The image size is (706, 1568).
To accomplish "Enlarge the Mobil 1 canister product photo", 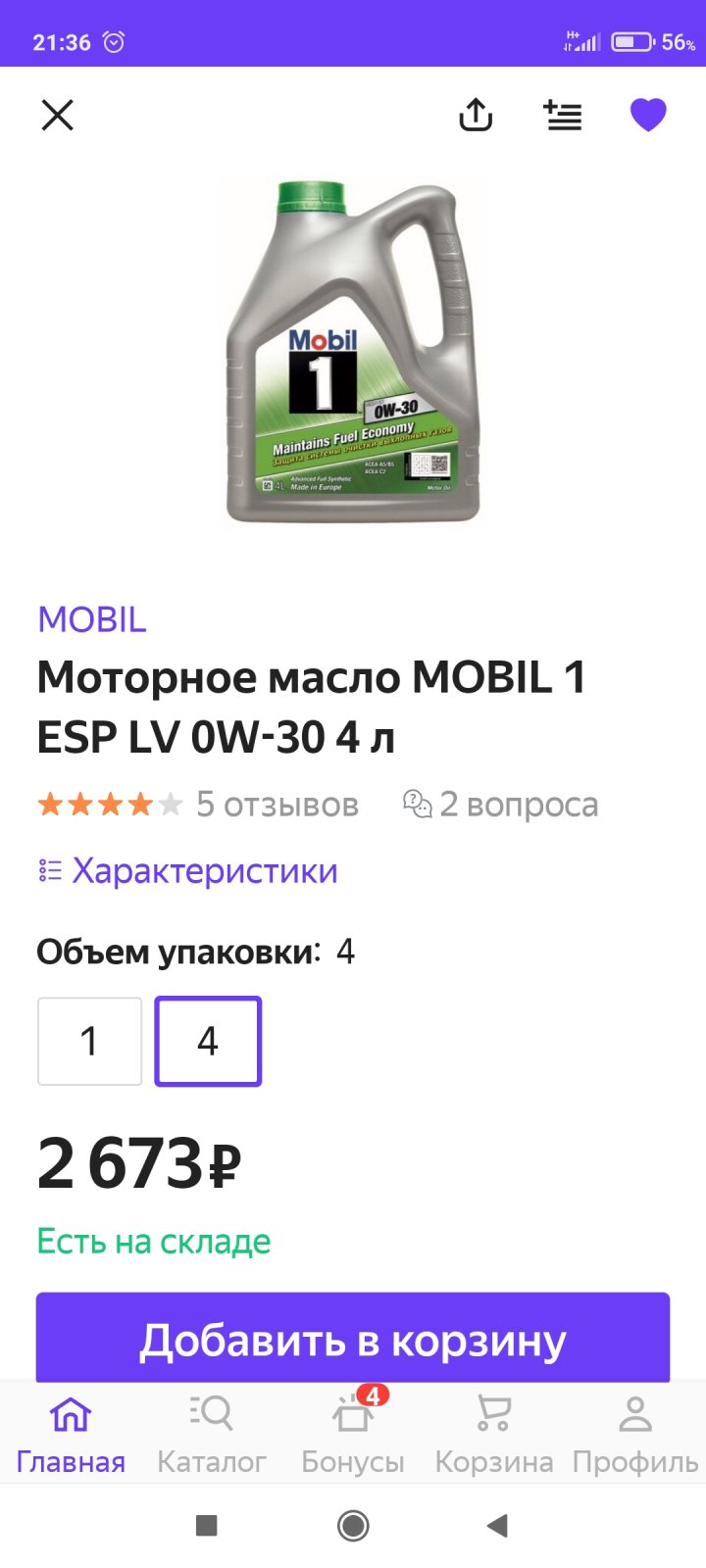I will pos(355,352).
